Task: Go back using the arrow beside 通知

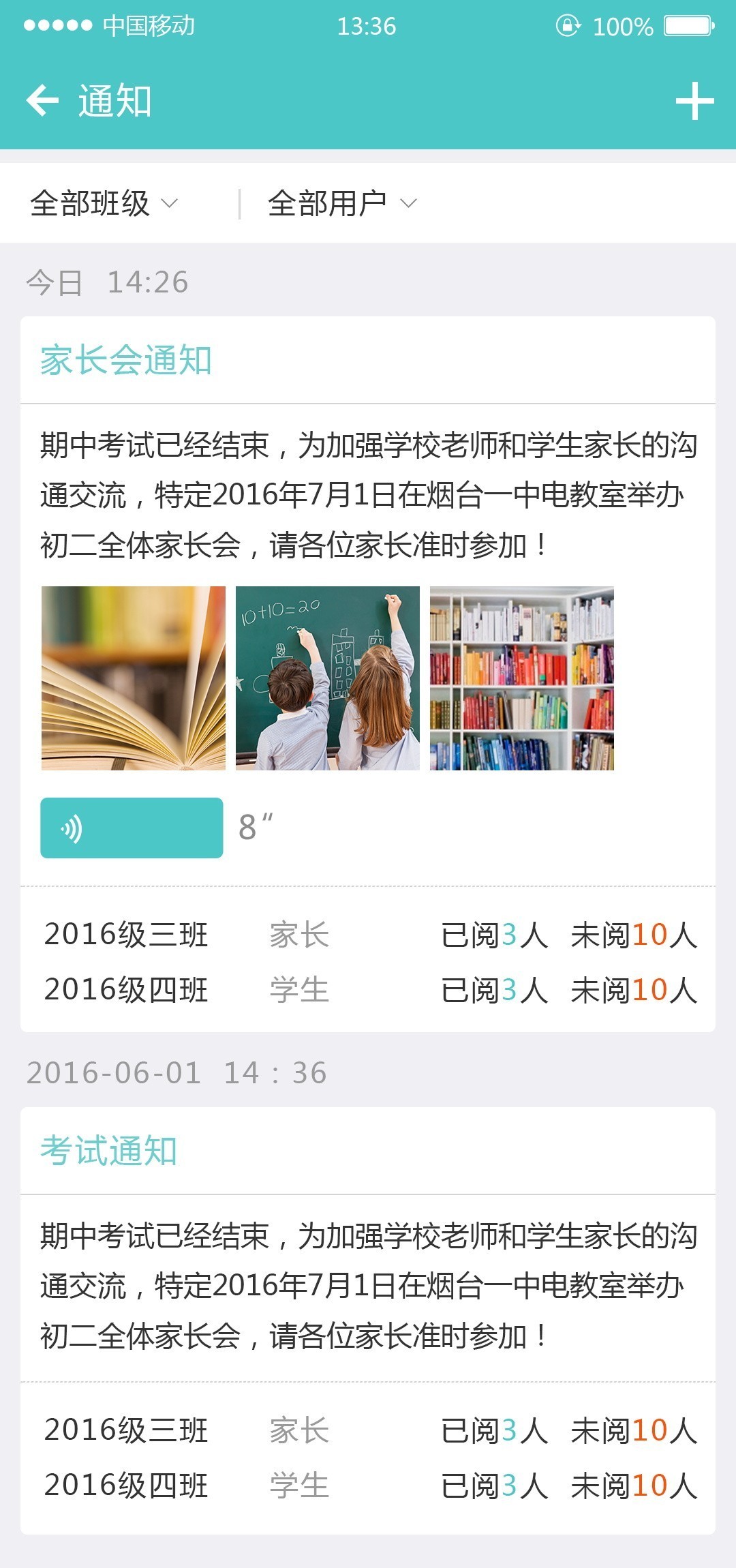Action: click(x=42, y=101)
